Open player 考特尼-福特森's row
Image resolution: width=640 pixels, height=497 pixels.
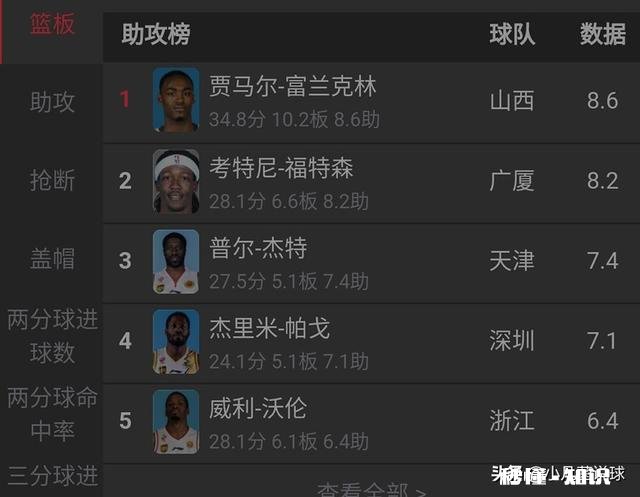pyautogui.click(x=280, y=181)
